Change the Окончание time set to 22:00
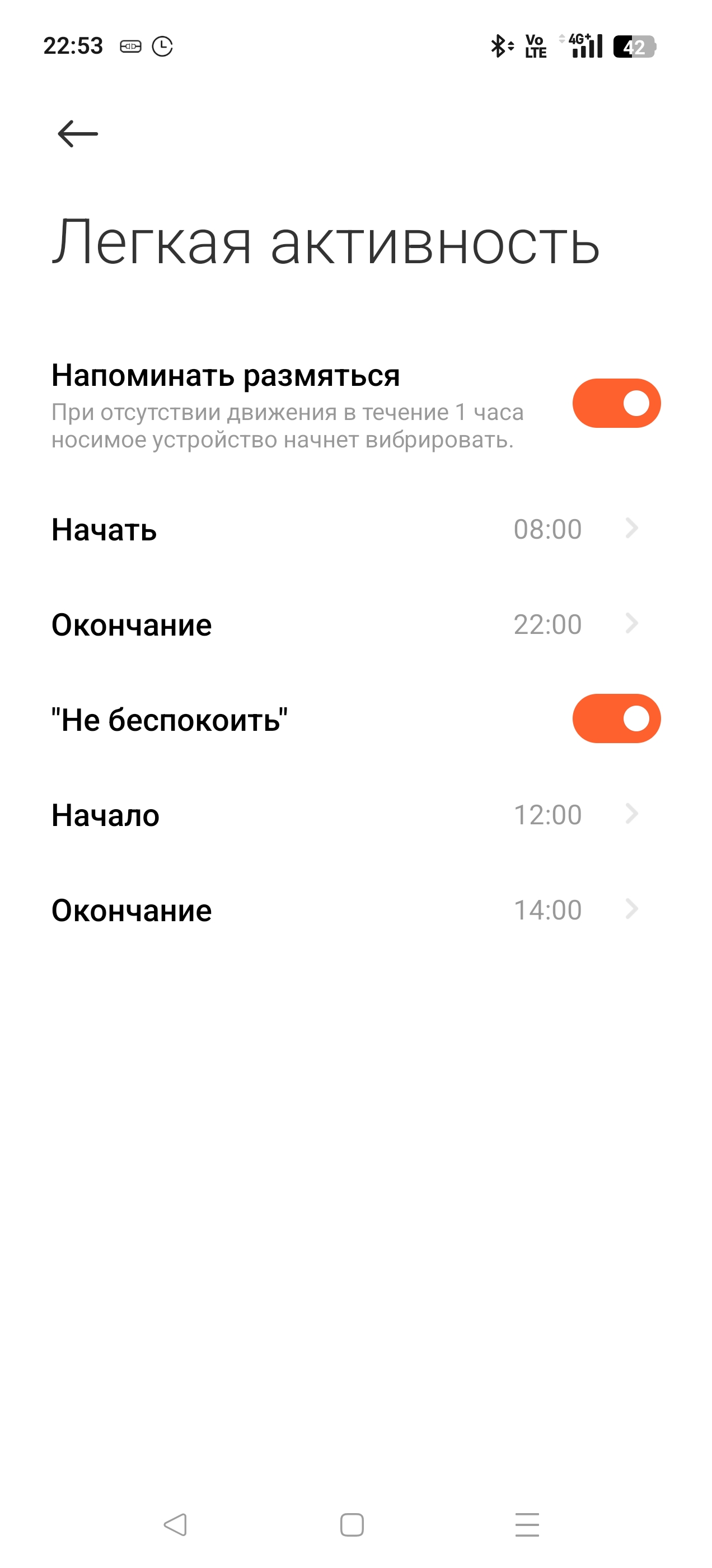This screenshot has height=1568, width=712. pyautogui.click(x=356, y=624)
